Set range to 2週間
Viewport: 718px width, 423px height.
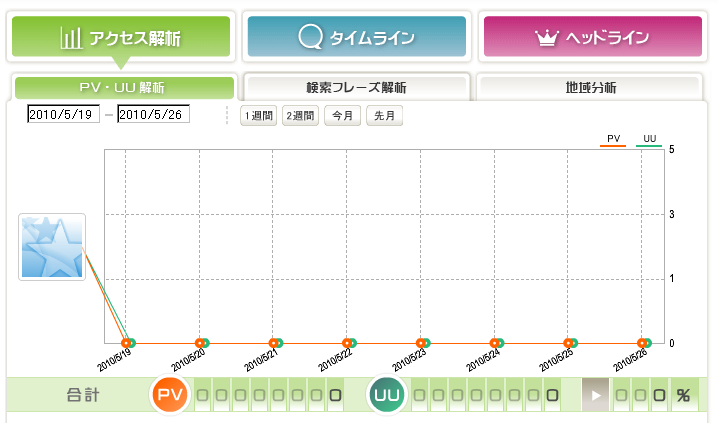coord(300,115)
